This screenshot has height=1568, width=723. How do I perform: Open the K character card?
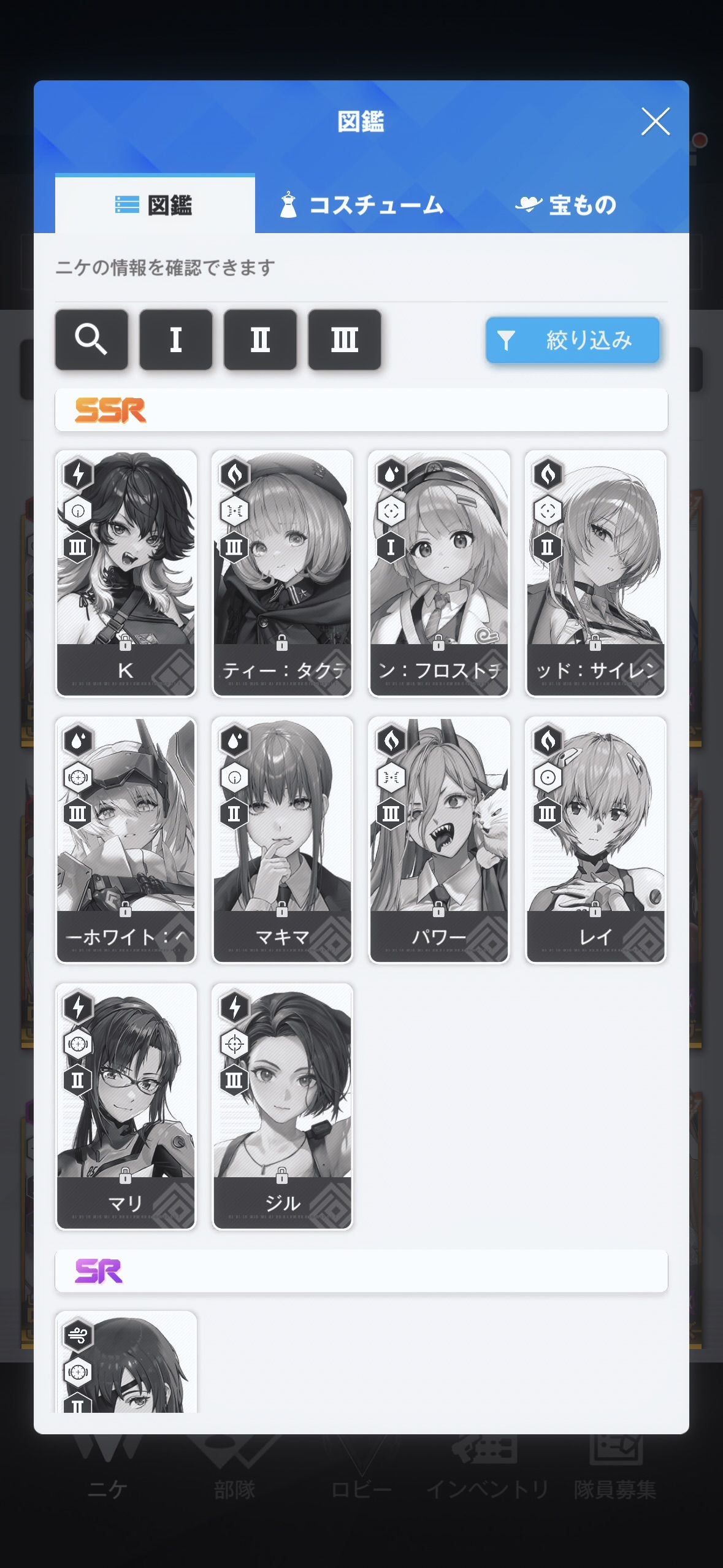coord(126,573)
